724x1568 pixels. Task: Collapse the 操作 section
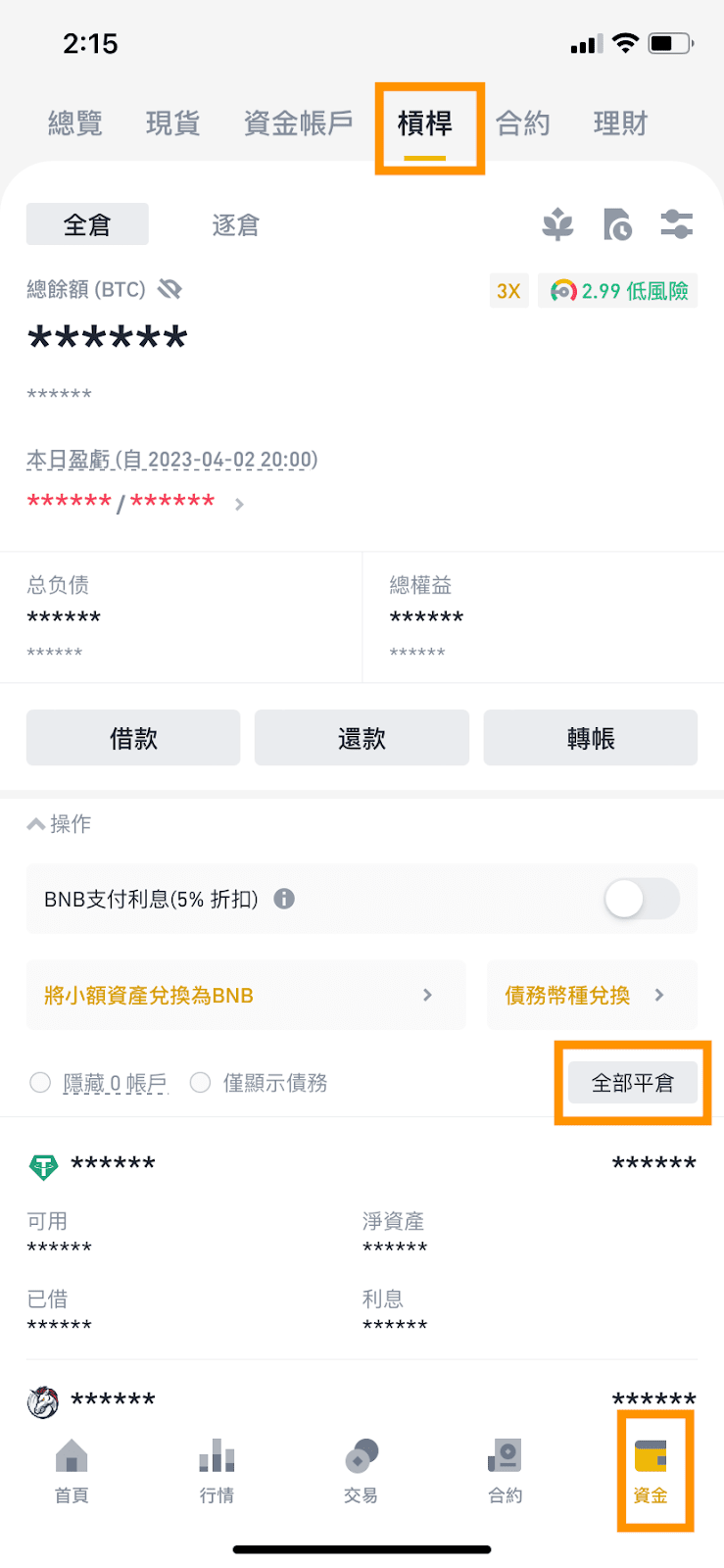pos(59,824)
